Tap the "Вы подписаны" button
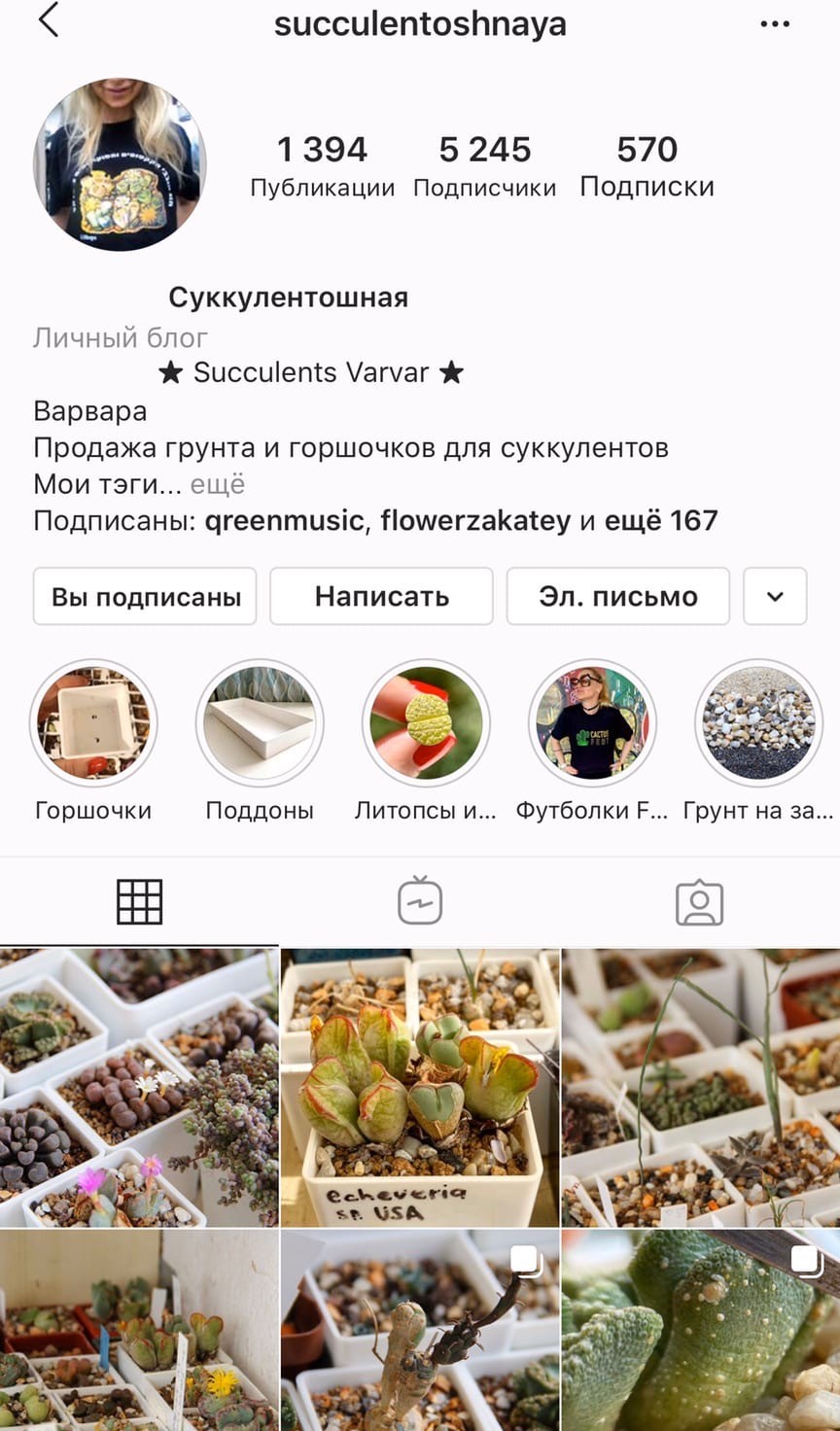 click(145, 596)
